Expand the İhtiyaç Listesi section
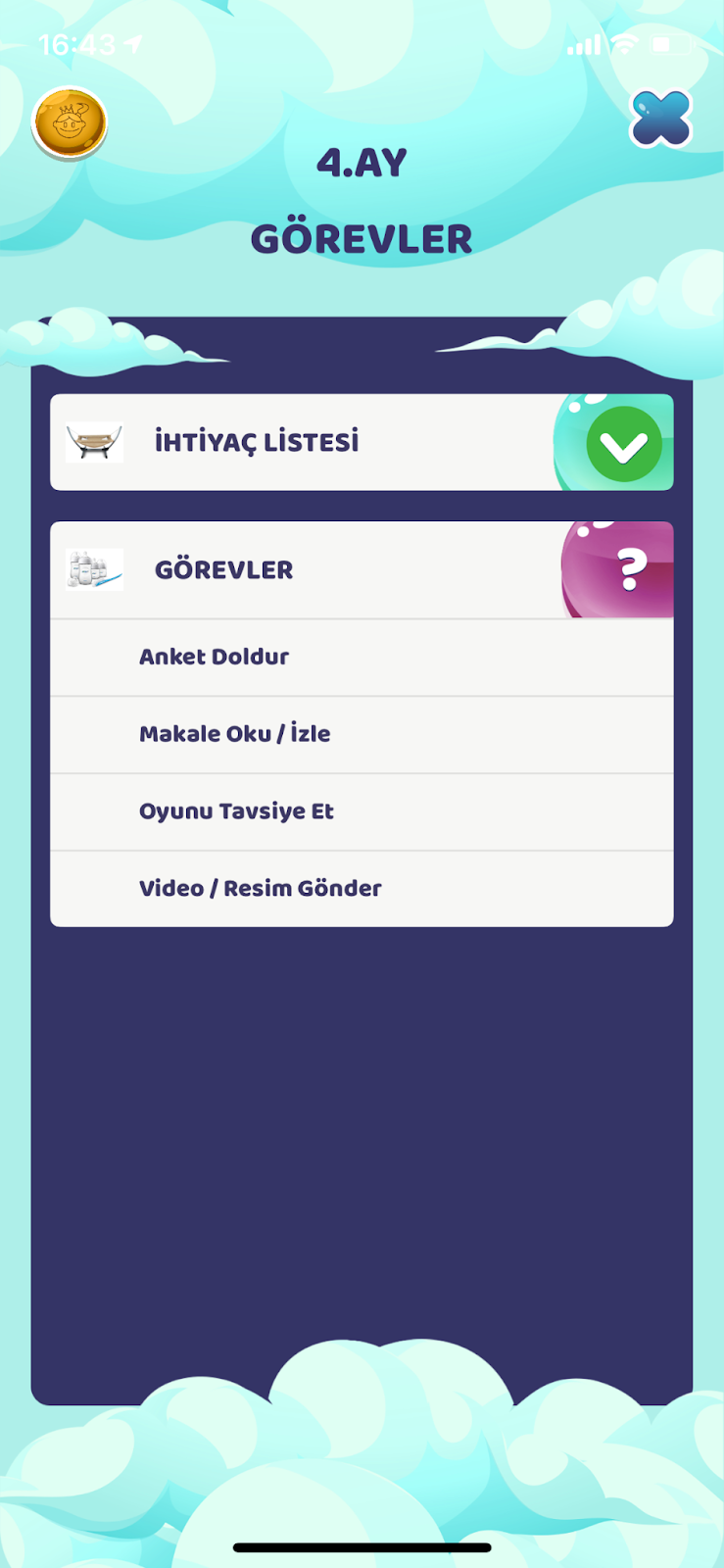This screenshot has width=724, height=1568. [361, 442]
